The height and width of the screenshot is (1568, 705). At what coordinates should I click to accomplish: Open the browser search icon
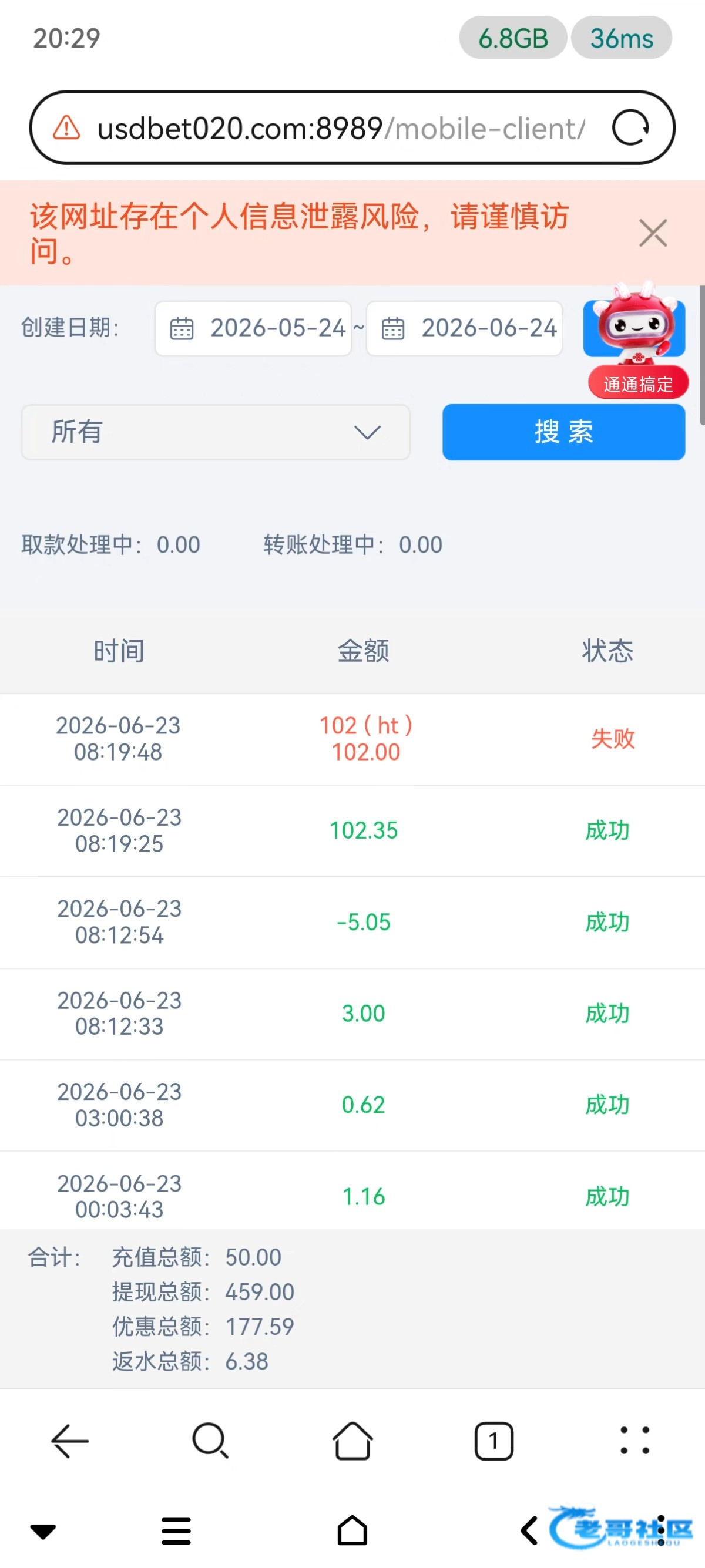click(211, 1441)
